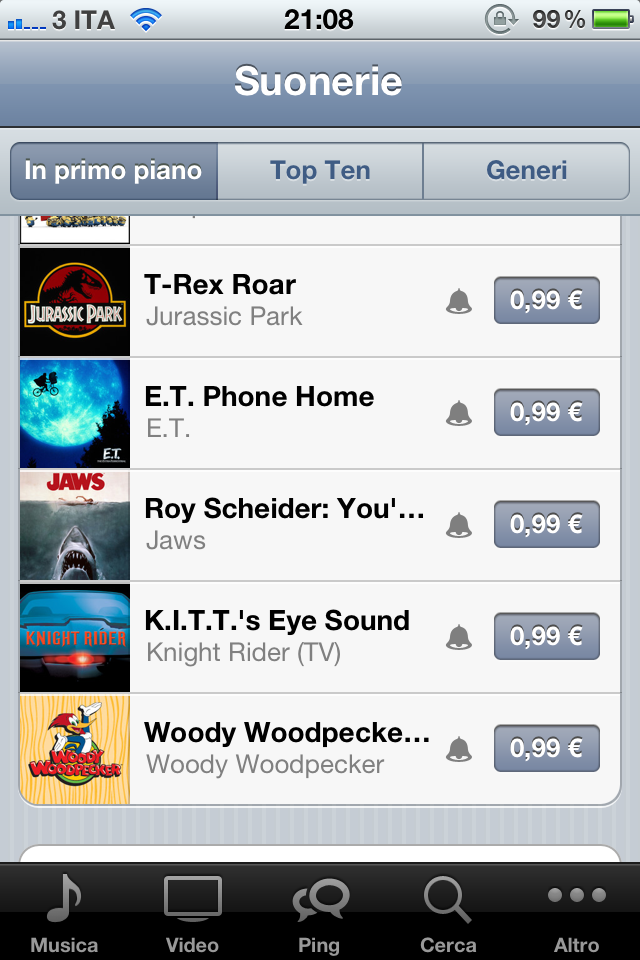The image size is (640, 960).
Task: Go to the Musica tab
Action: [x=64, y=914]
